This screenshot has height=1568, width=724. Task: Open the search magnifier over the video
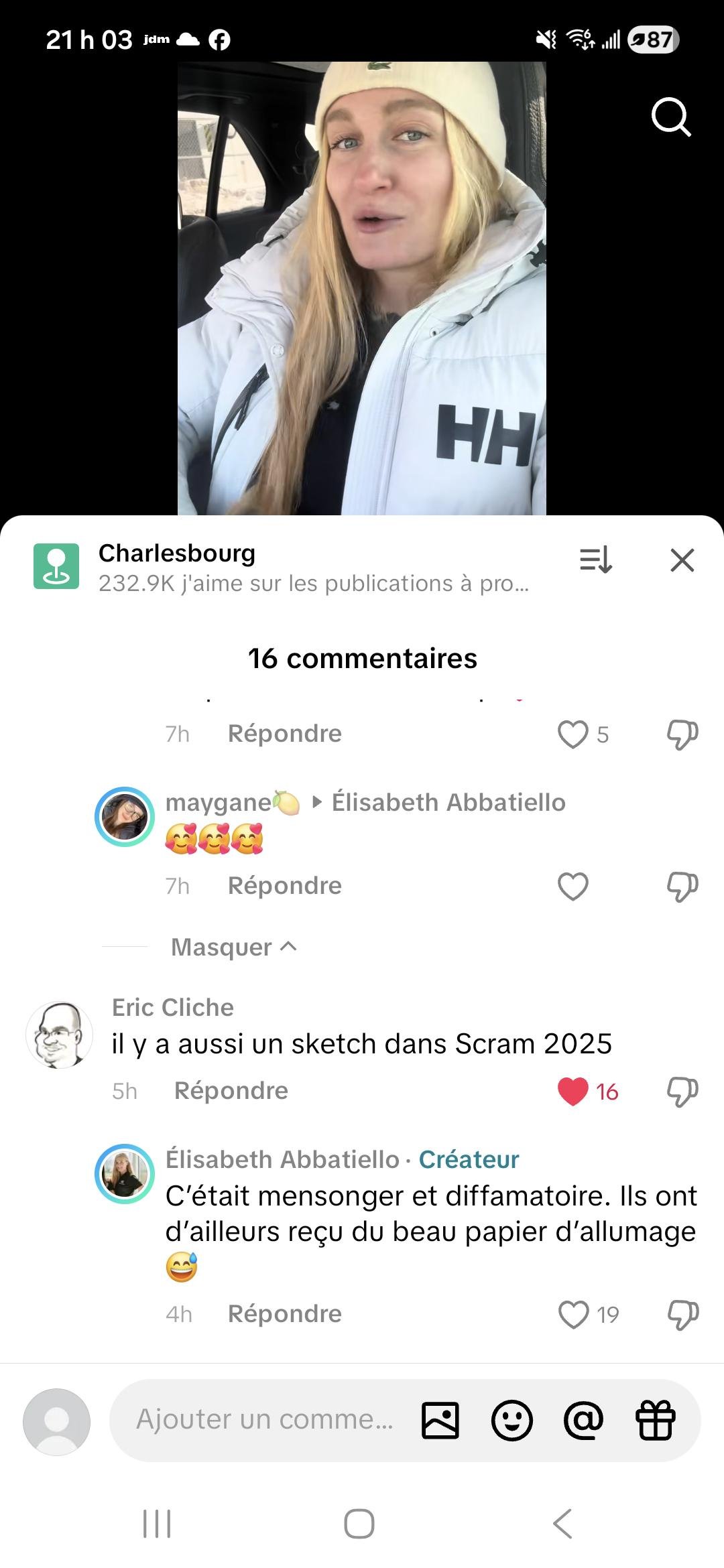[x=670, y=117]
